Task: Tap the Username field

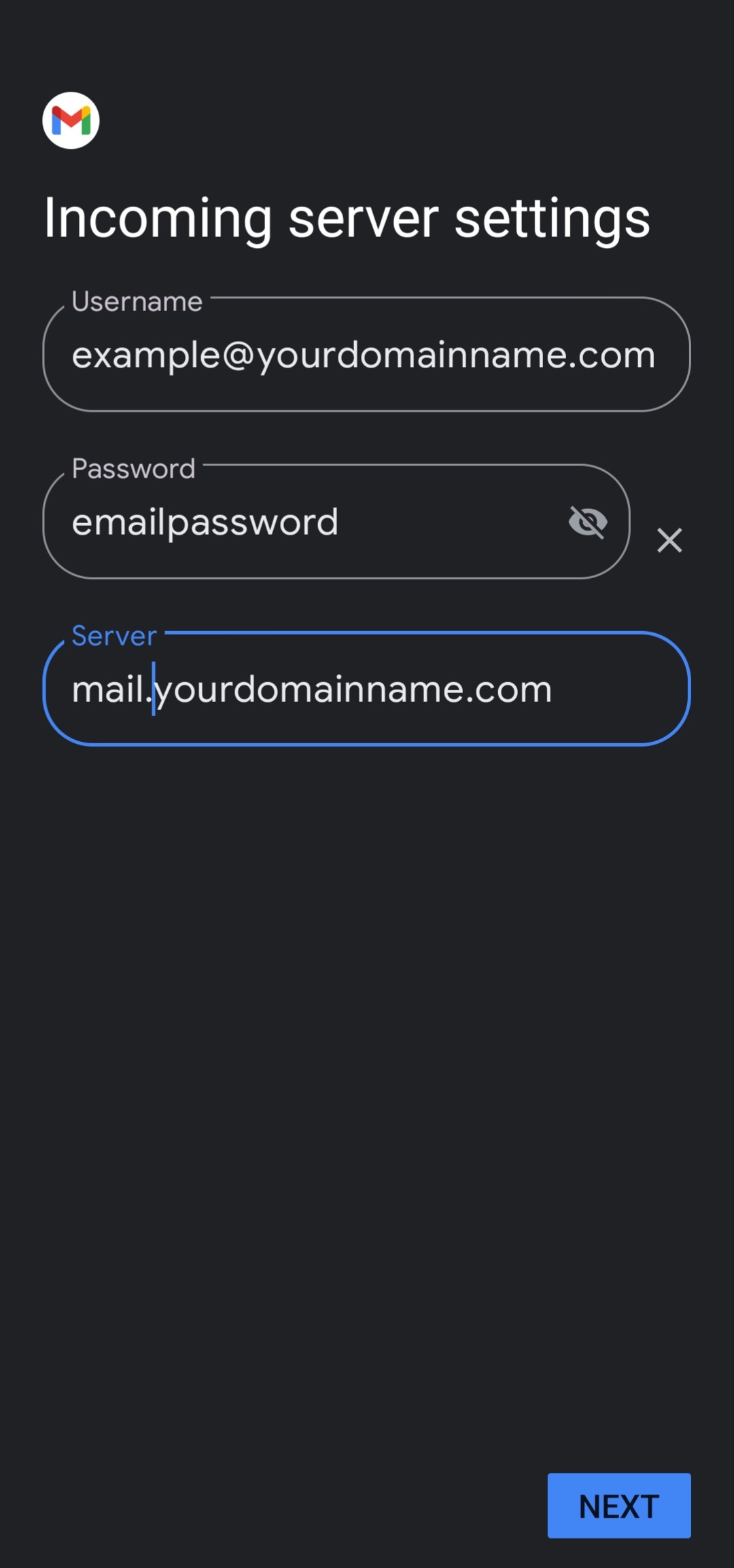Action: coord(366,354)
